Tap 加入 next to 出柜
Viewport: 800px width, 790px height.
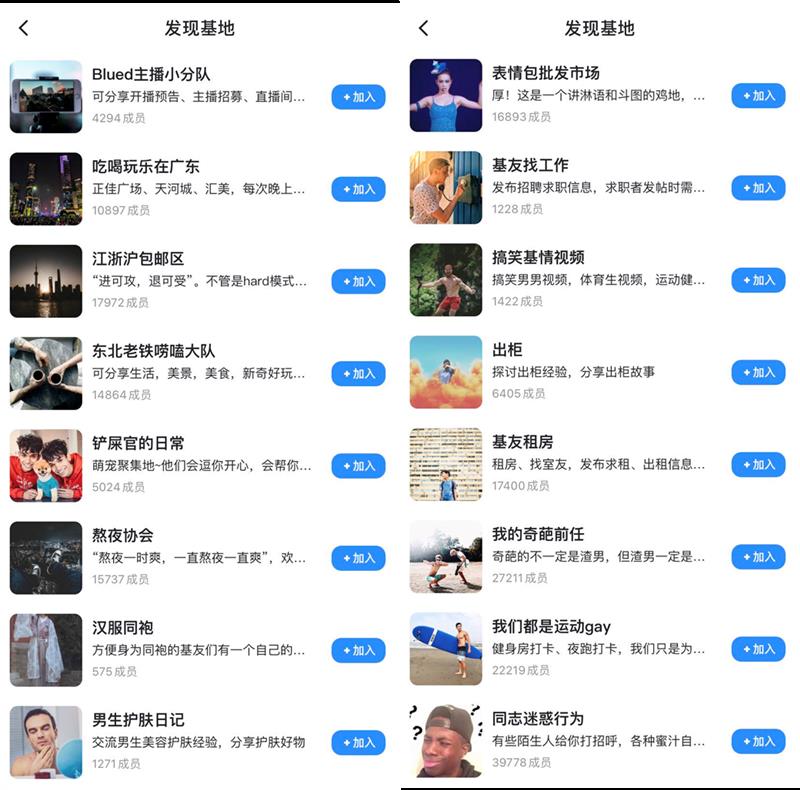coord(758,372)
